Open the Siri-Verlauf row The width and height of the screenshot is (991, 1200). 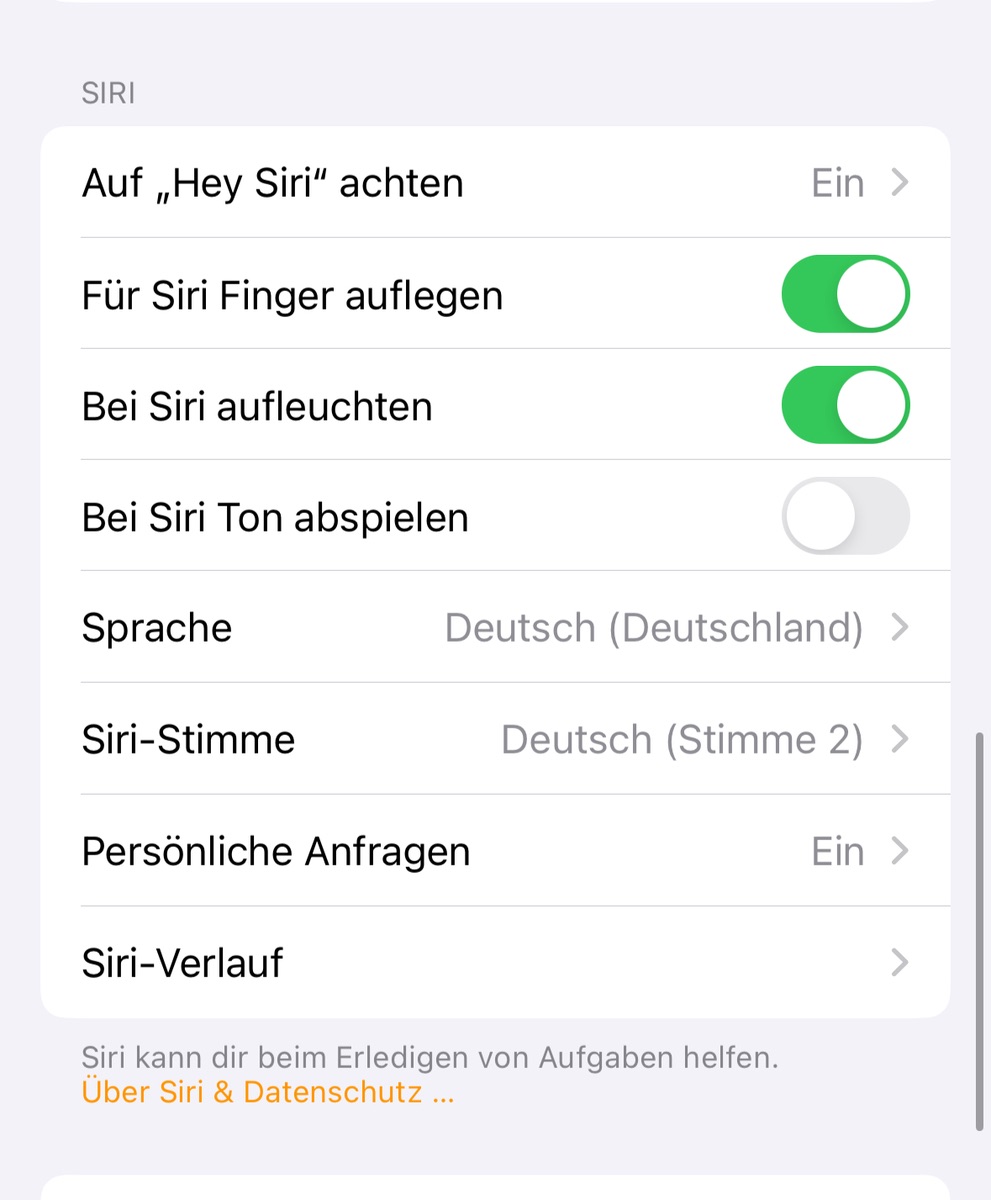click(x=495, y=963)
